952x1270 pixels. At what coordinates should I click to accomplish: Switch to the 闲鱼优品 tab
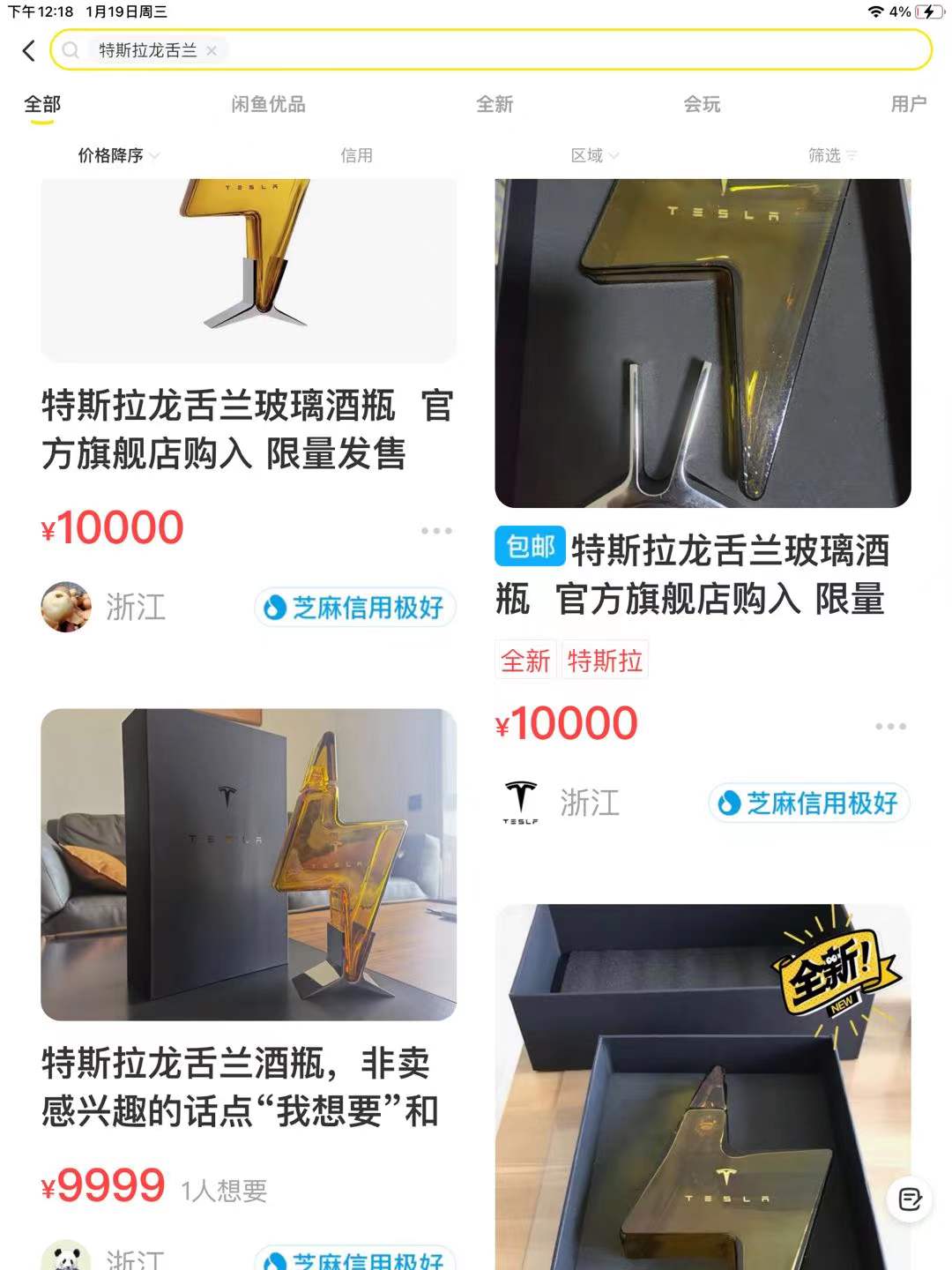[268, 105]
